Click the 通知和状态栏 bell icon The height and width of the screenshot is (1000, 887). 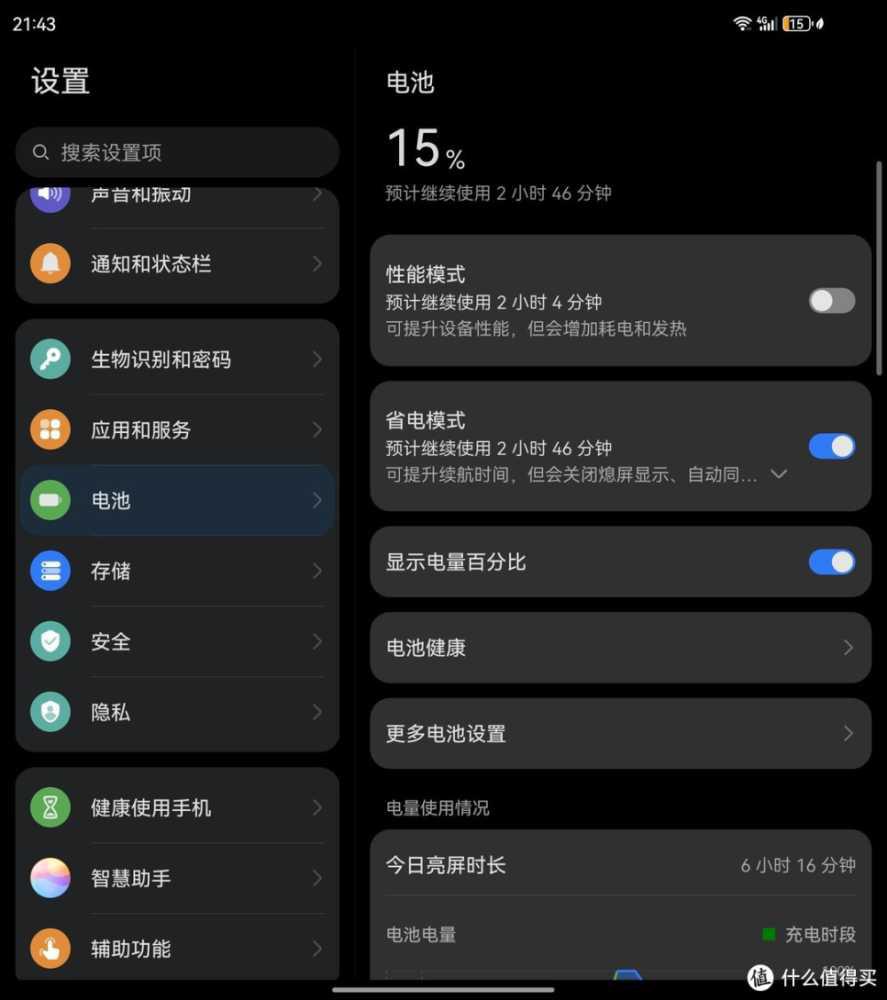tap(50, 264)
